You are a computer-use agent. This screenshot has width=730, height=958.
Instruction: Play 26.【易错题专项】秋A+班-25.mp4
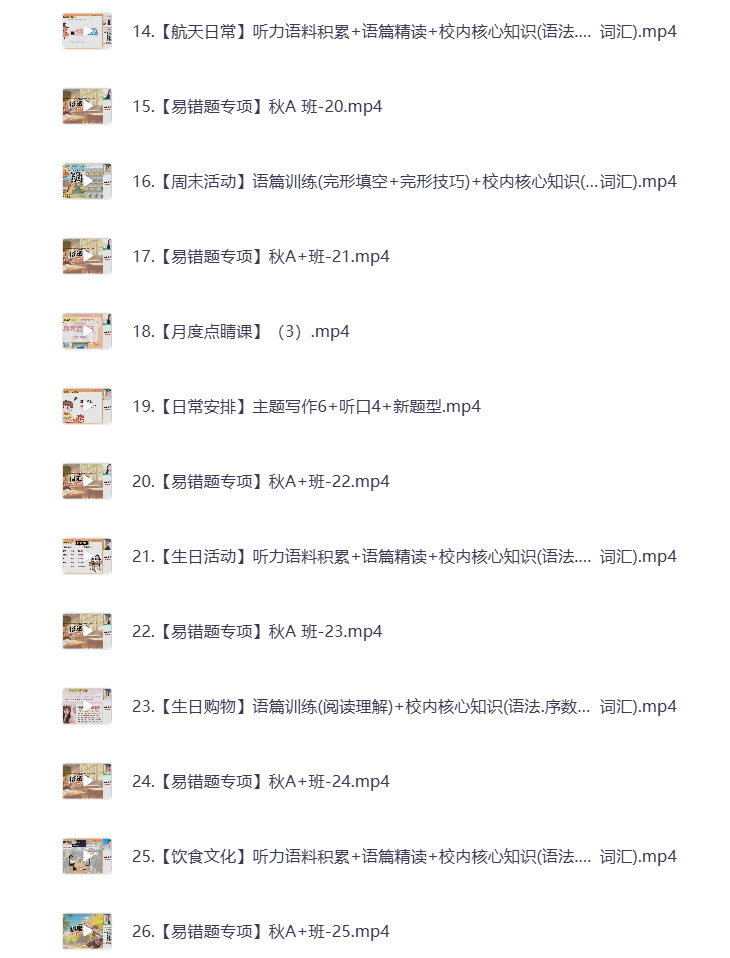[x=260, y=931]
